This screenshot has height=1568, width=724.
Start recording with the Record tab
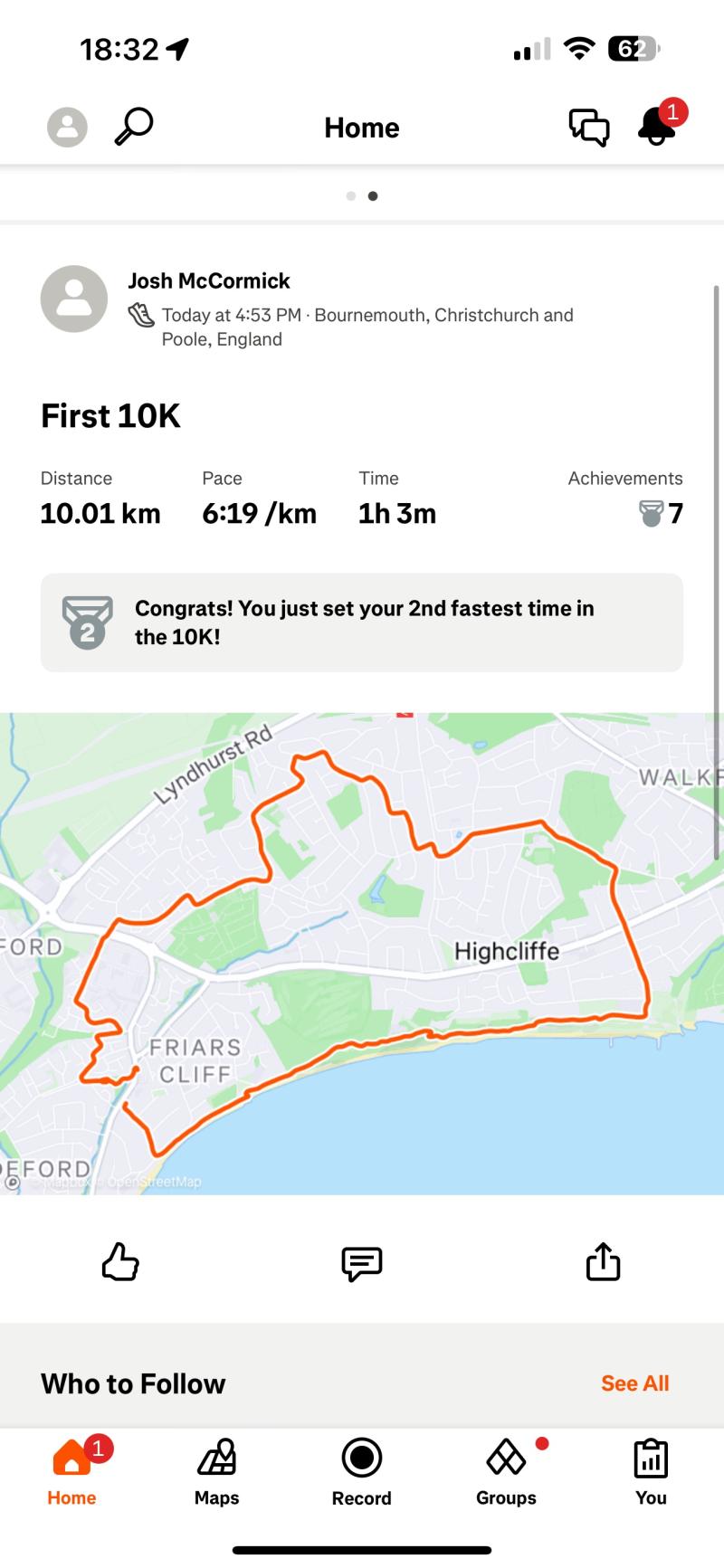click(x=362, y=1473)
